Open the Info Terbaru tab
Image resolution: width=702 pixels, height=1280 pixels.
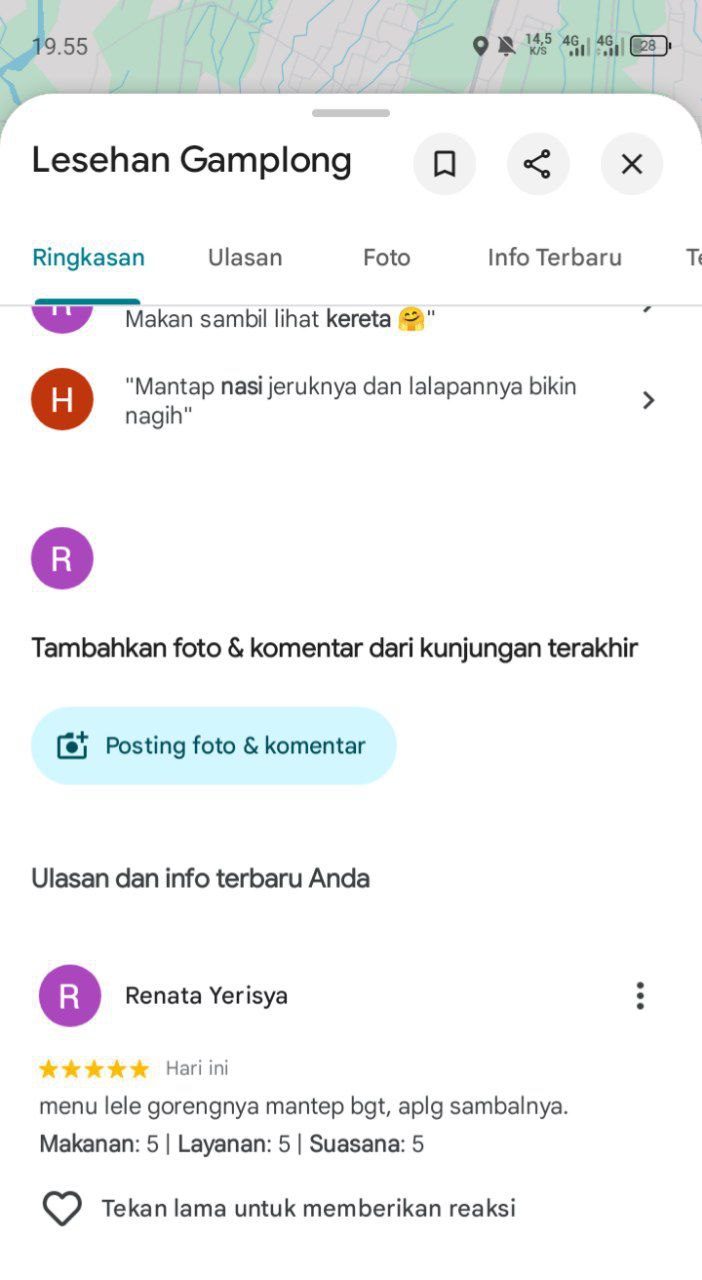tap(554, 258)
